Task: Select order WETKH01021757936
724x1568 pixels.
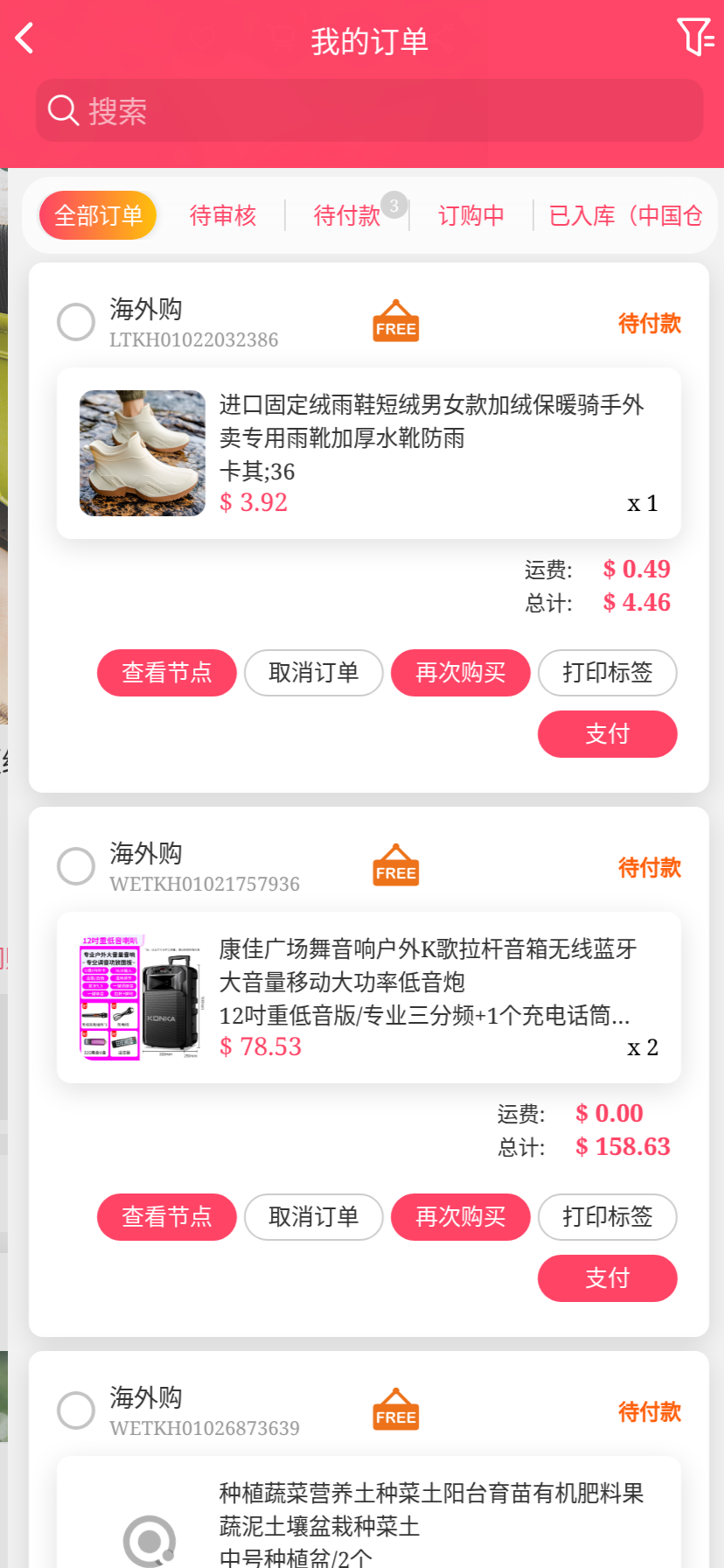Action: click(x=76, y=866)
